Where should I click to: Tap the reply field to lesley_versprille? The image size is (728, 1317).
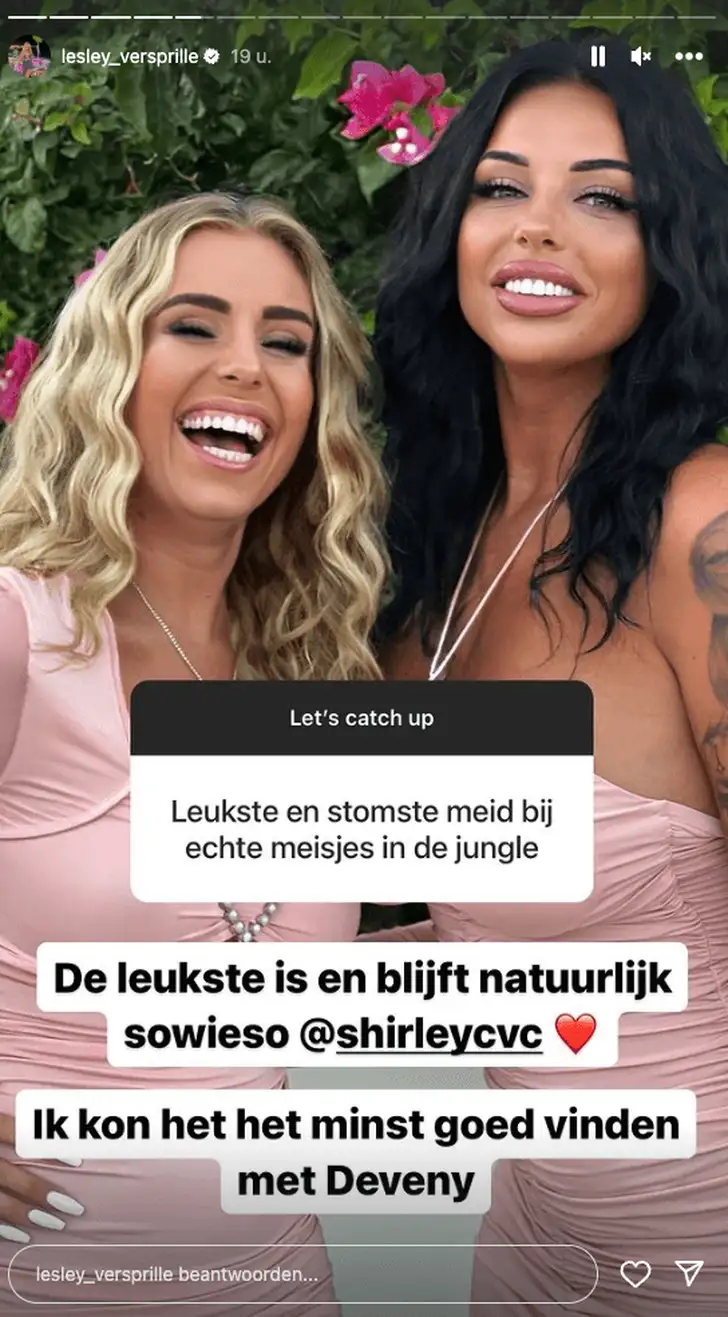300,1274
